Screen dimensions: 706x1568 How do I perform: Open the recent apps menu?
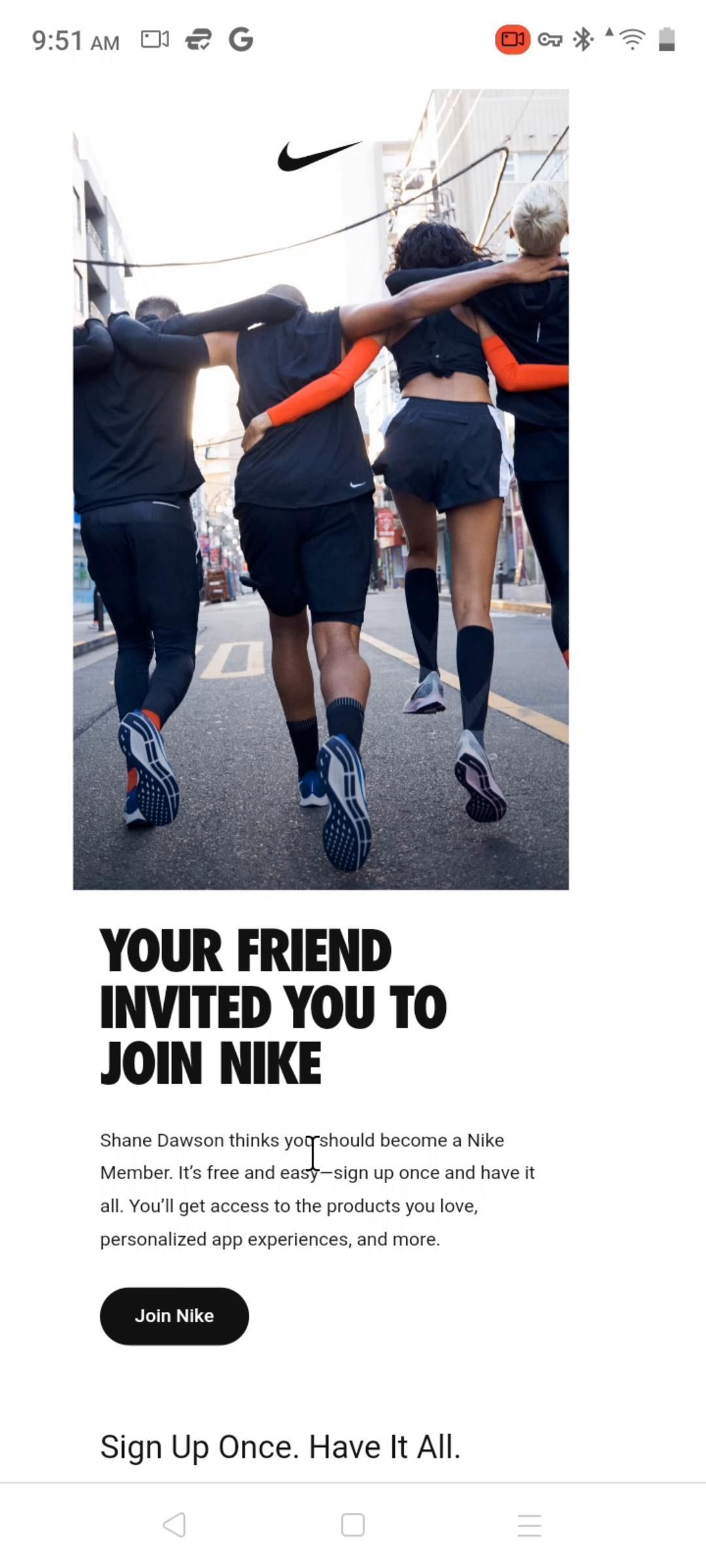(x=529, y=1525)
